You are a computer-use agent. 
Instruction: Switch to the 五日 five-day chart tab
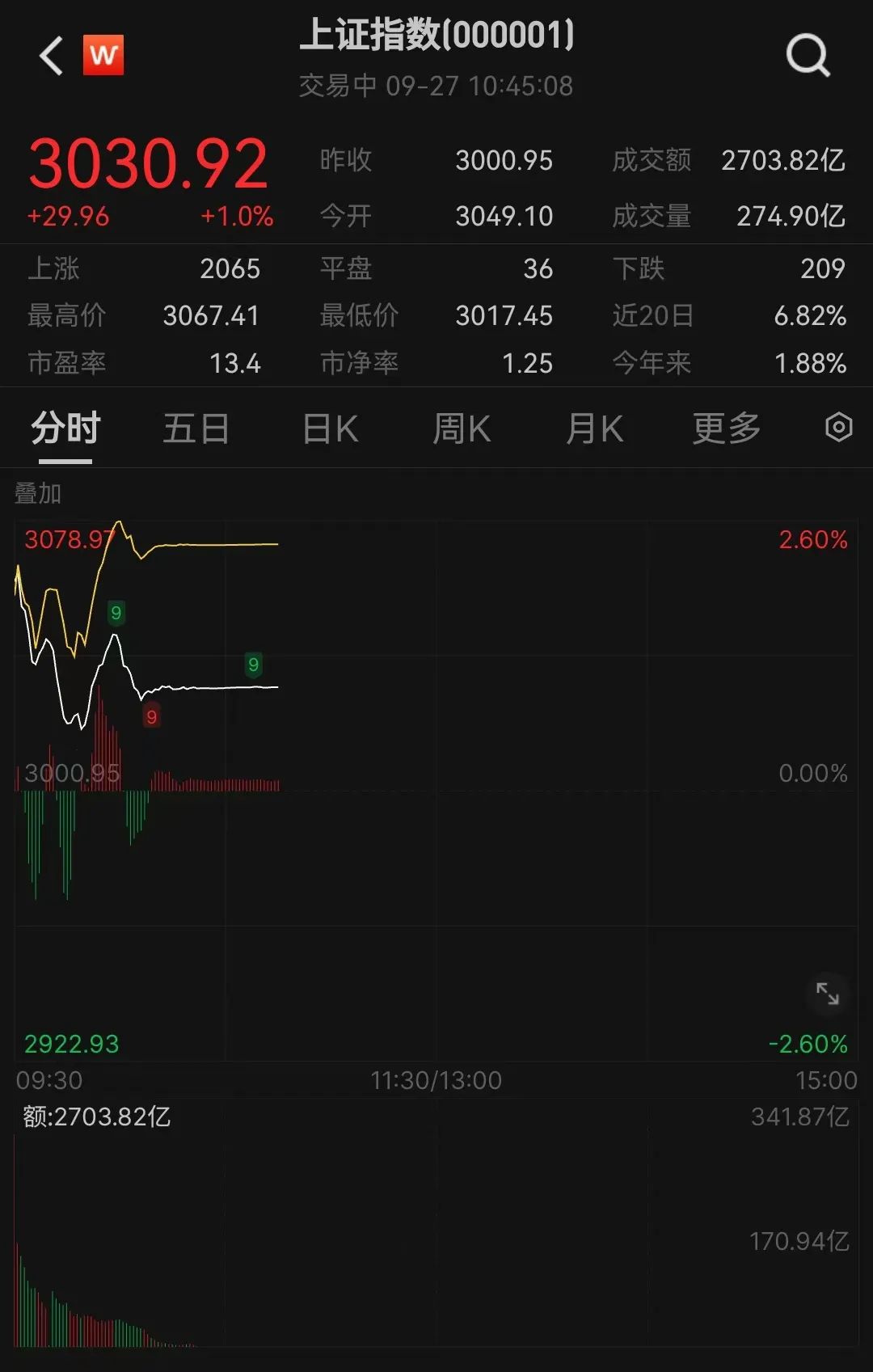tap(195, 428)
